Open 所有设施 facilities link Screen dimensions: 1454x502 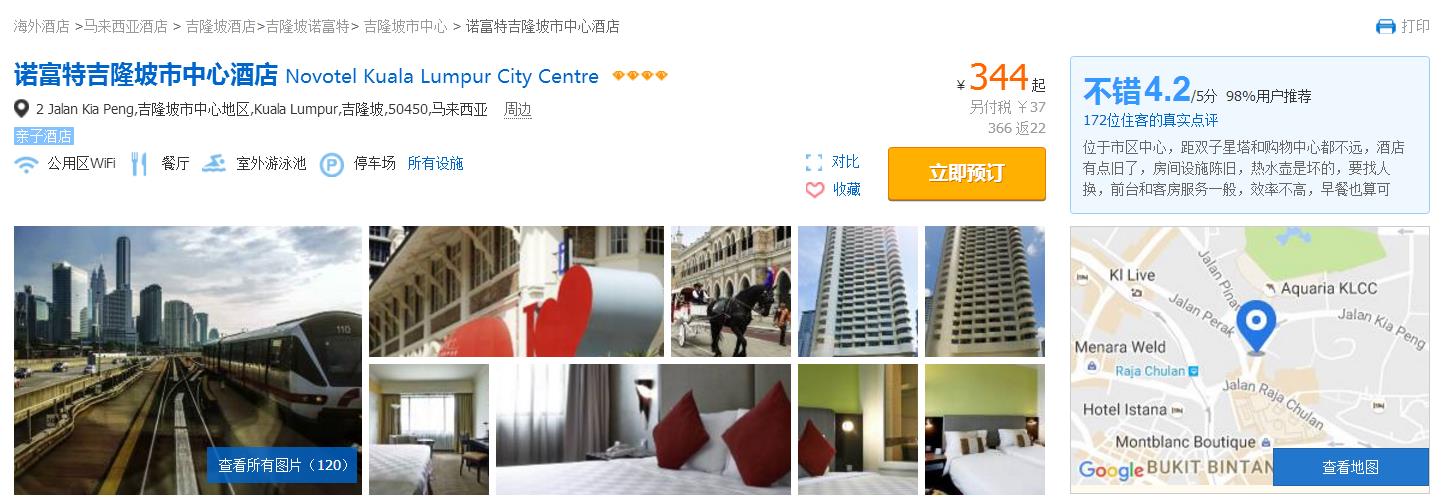click(x=435, y=163)
